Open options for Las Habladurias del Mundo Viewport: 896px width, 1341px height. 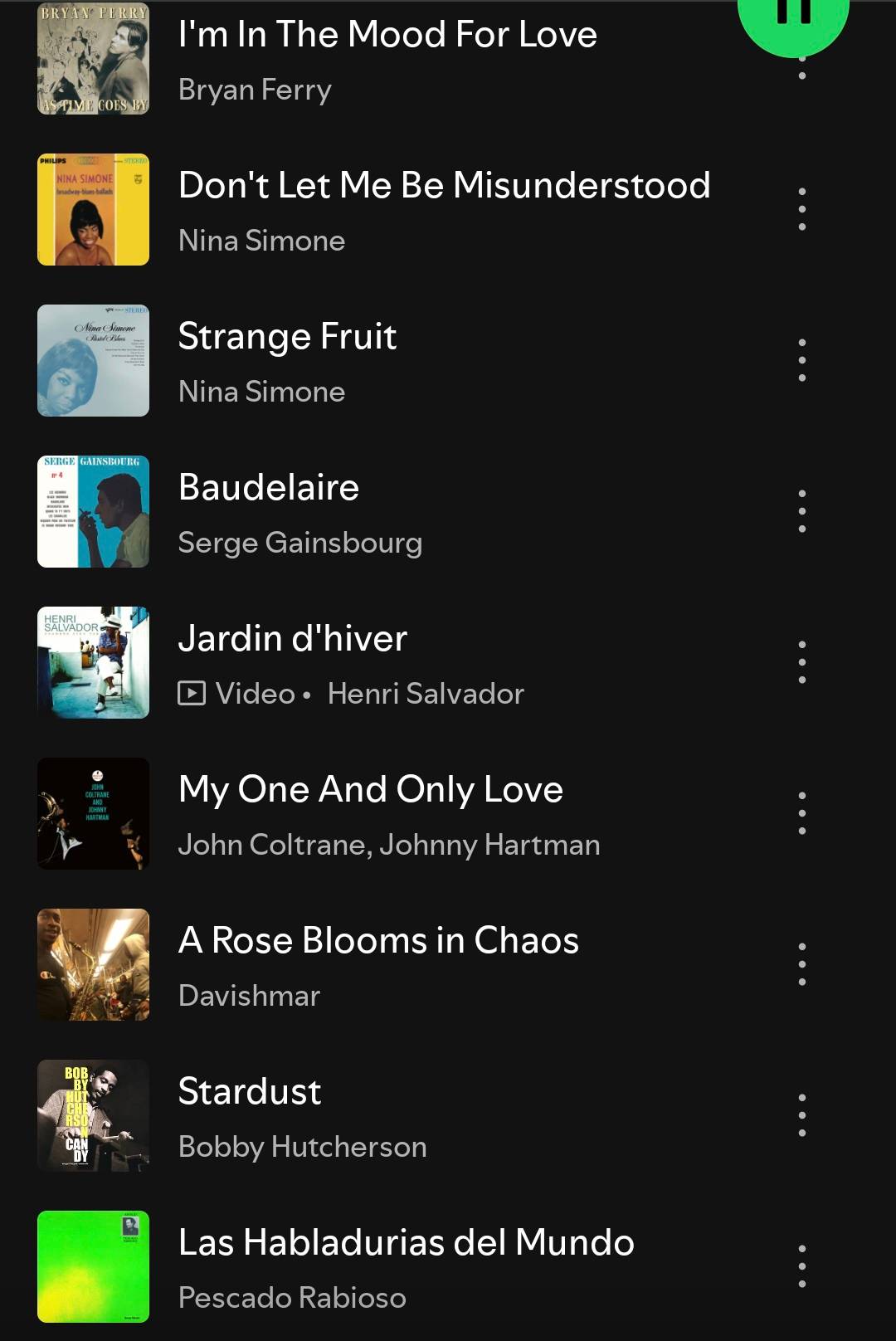click(x=801, y=1266)
